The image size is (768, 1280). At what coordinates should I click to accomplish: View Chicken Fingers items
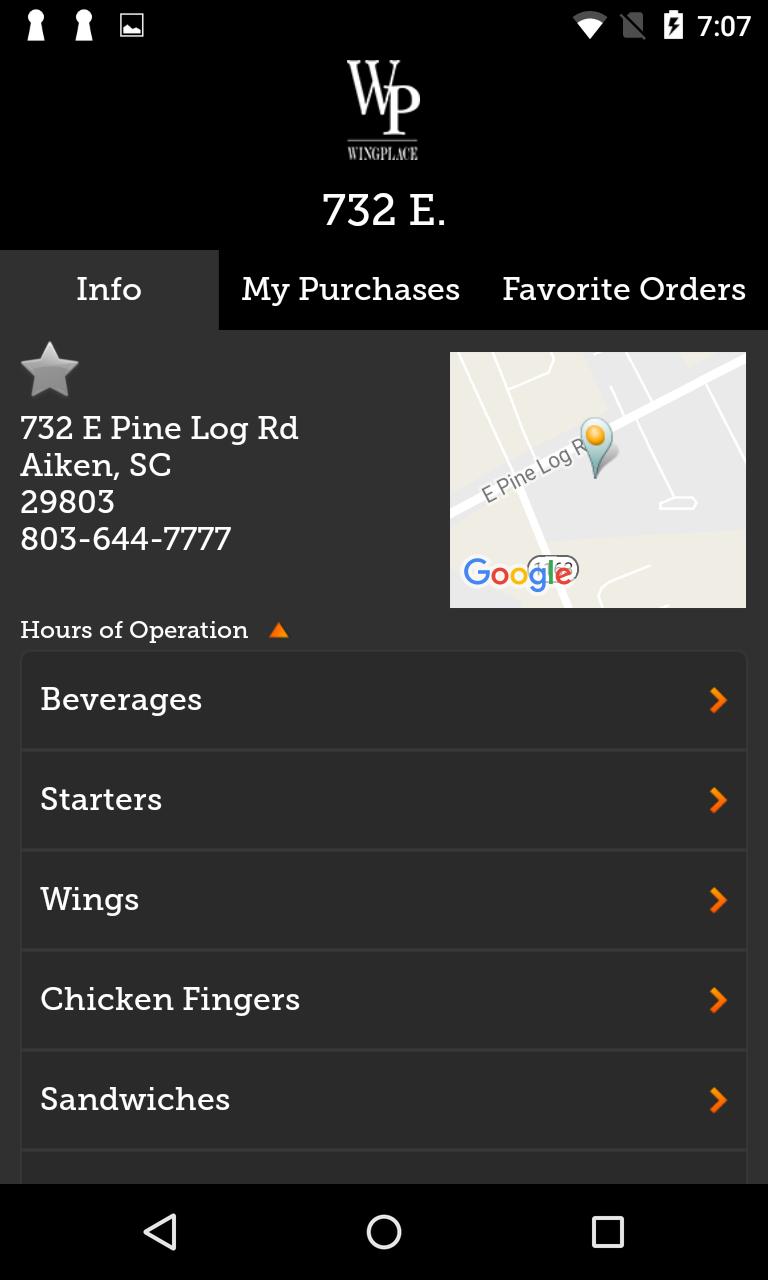tap(384, 1000)
